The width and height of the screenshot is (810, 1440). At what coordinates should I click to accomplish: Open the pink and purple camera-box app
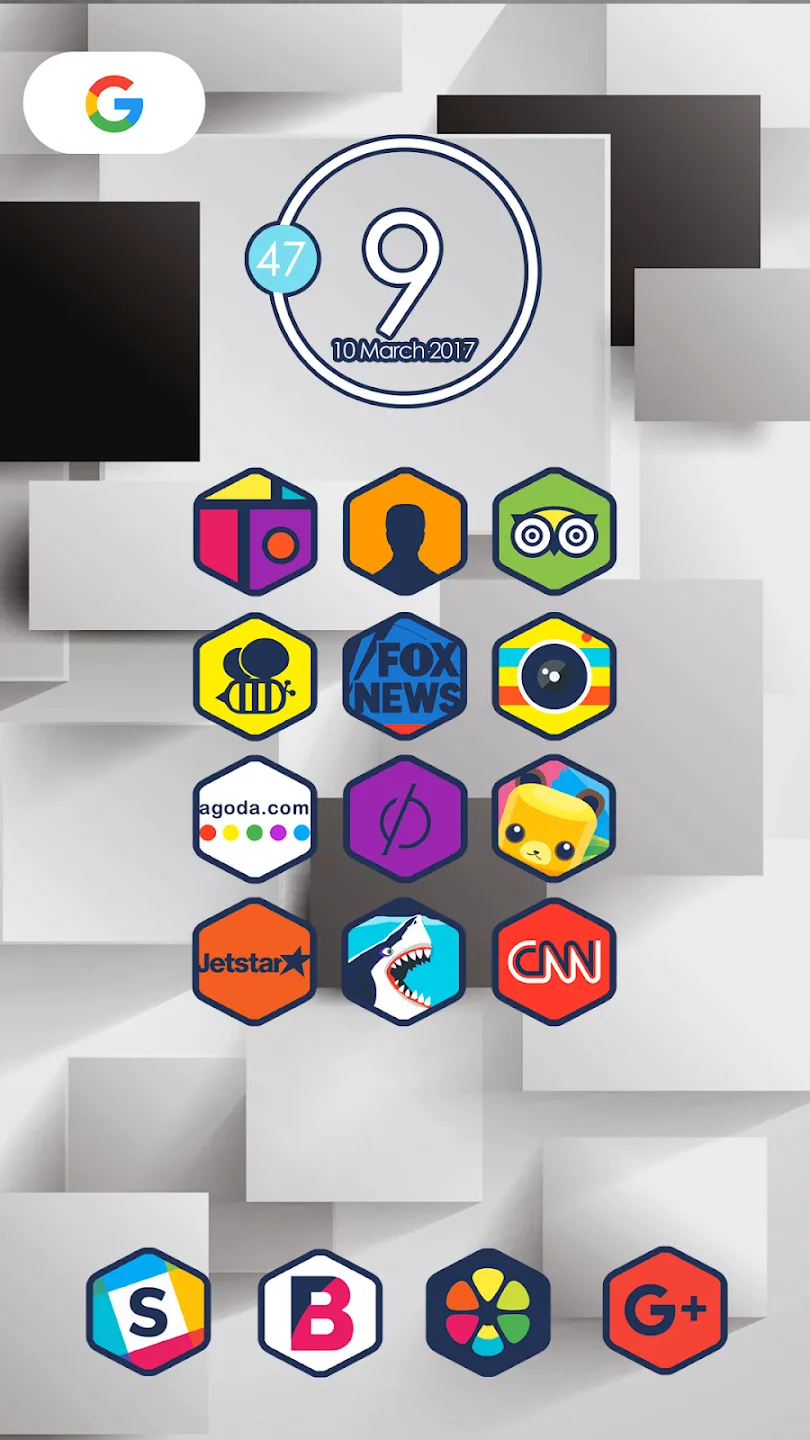(x=255, y=532)
